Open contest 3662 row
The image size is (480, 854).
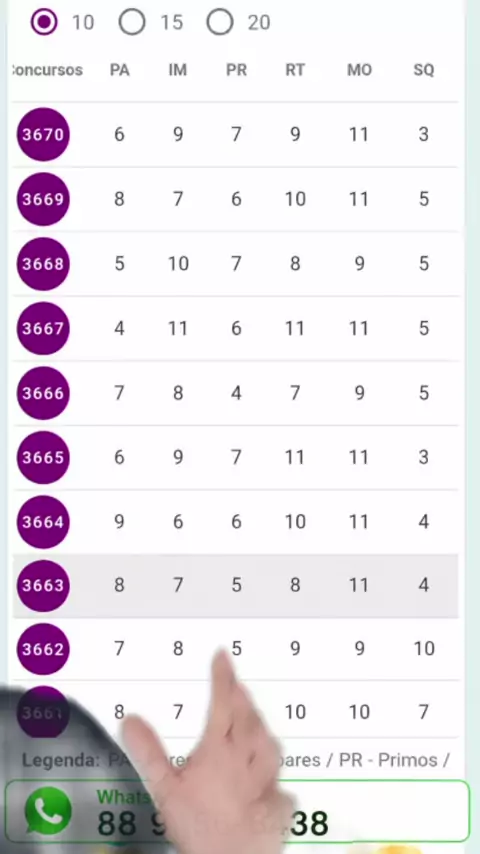click(235, 649)
